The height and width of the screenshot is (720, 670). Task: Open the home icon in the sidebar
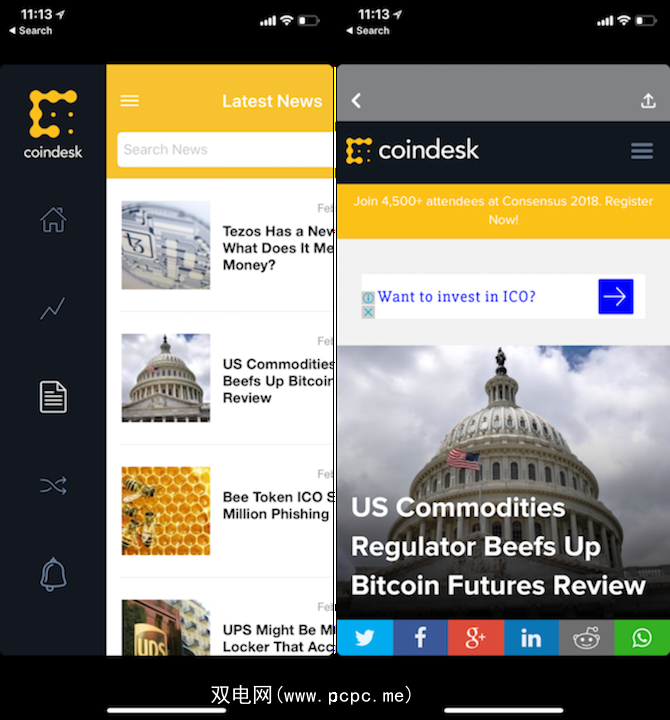click(x=53, y=219)
